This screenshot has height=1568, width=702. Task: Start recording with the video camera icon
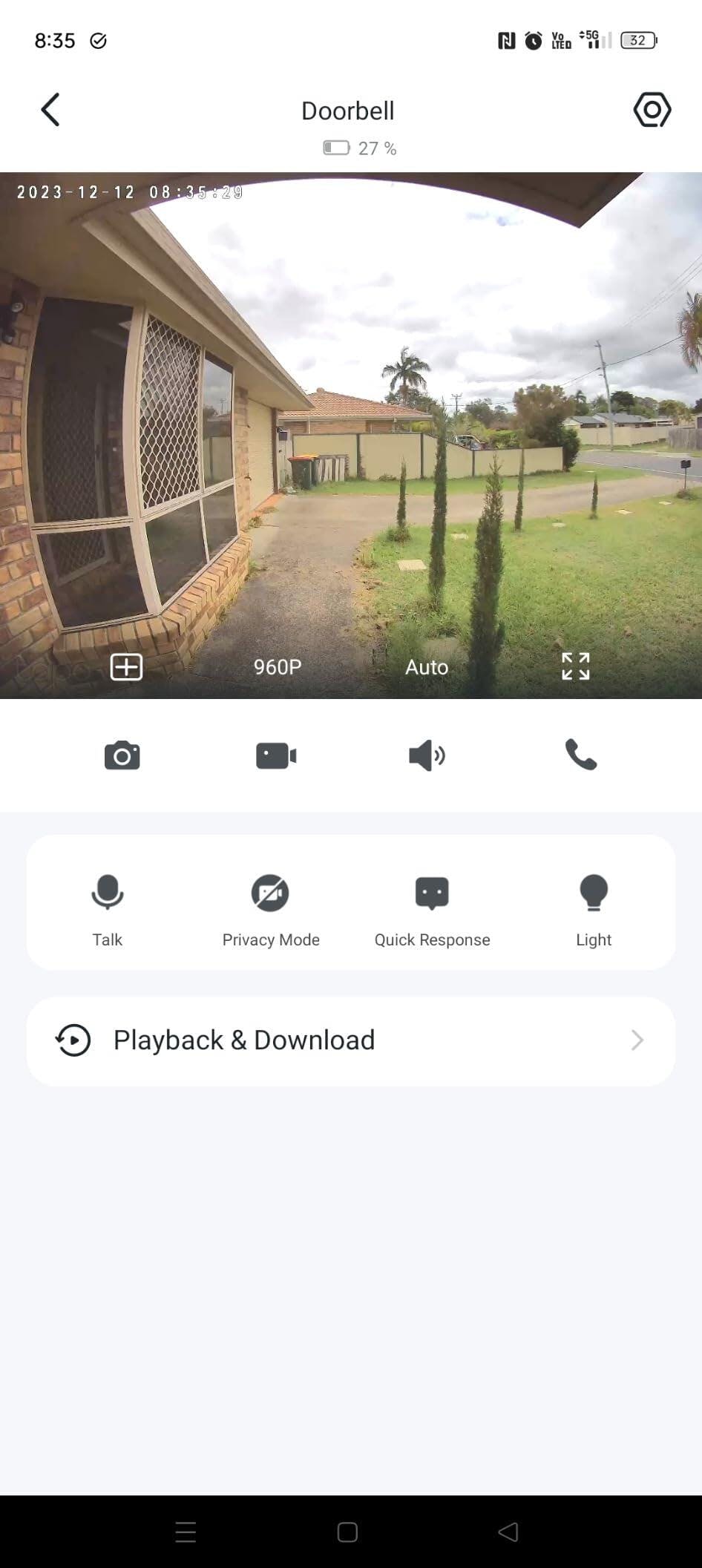(x=276, y=755)
